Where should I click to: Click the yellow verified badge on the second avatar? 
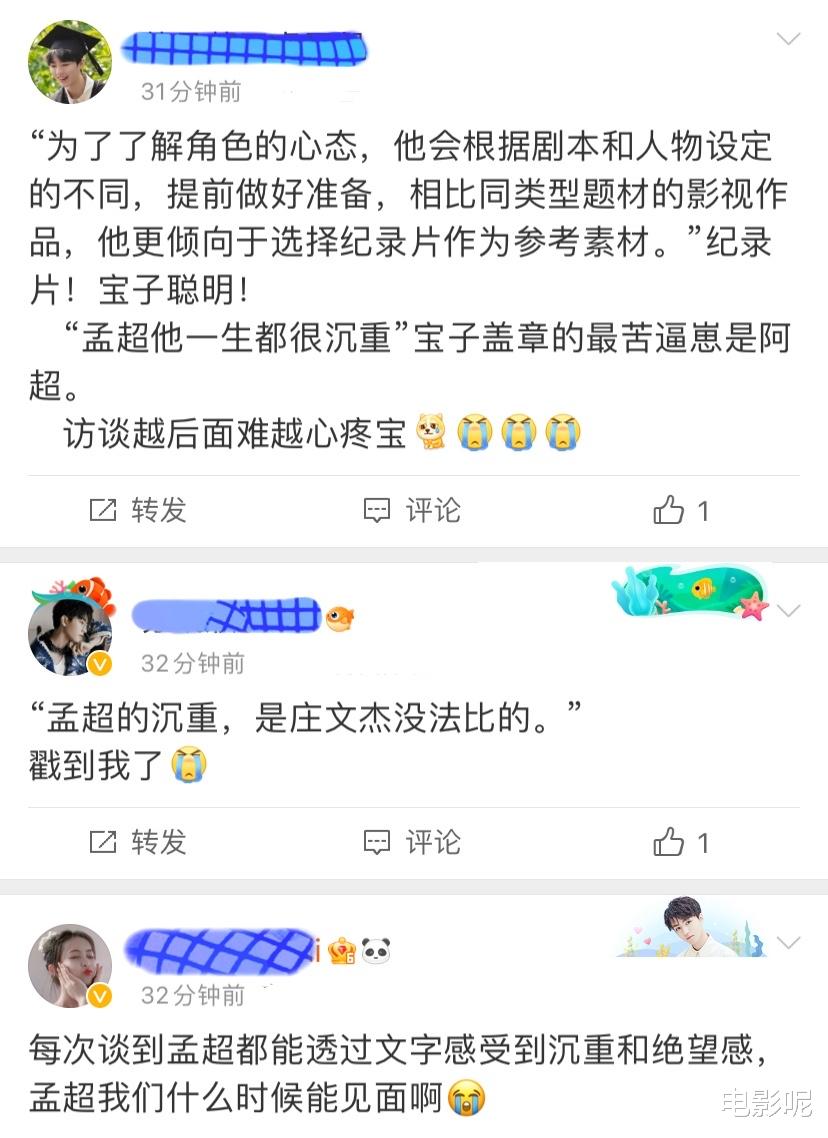(x=97, y=661)
